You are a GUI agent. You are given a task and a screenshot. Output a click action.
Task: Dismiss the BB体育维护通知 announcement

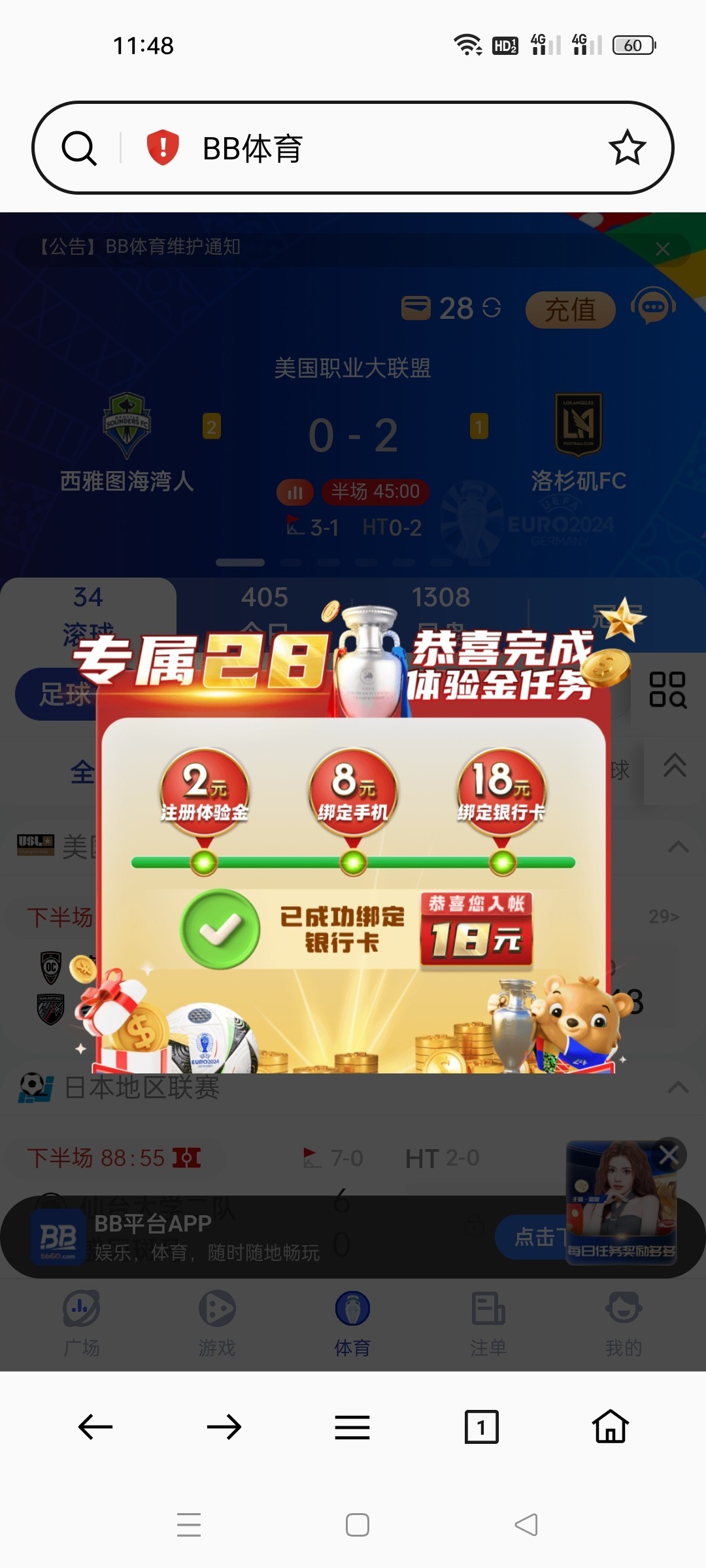[x=662, y=249]
